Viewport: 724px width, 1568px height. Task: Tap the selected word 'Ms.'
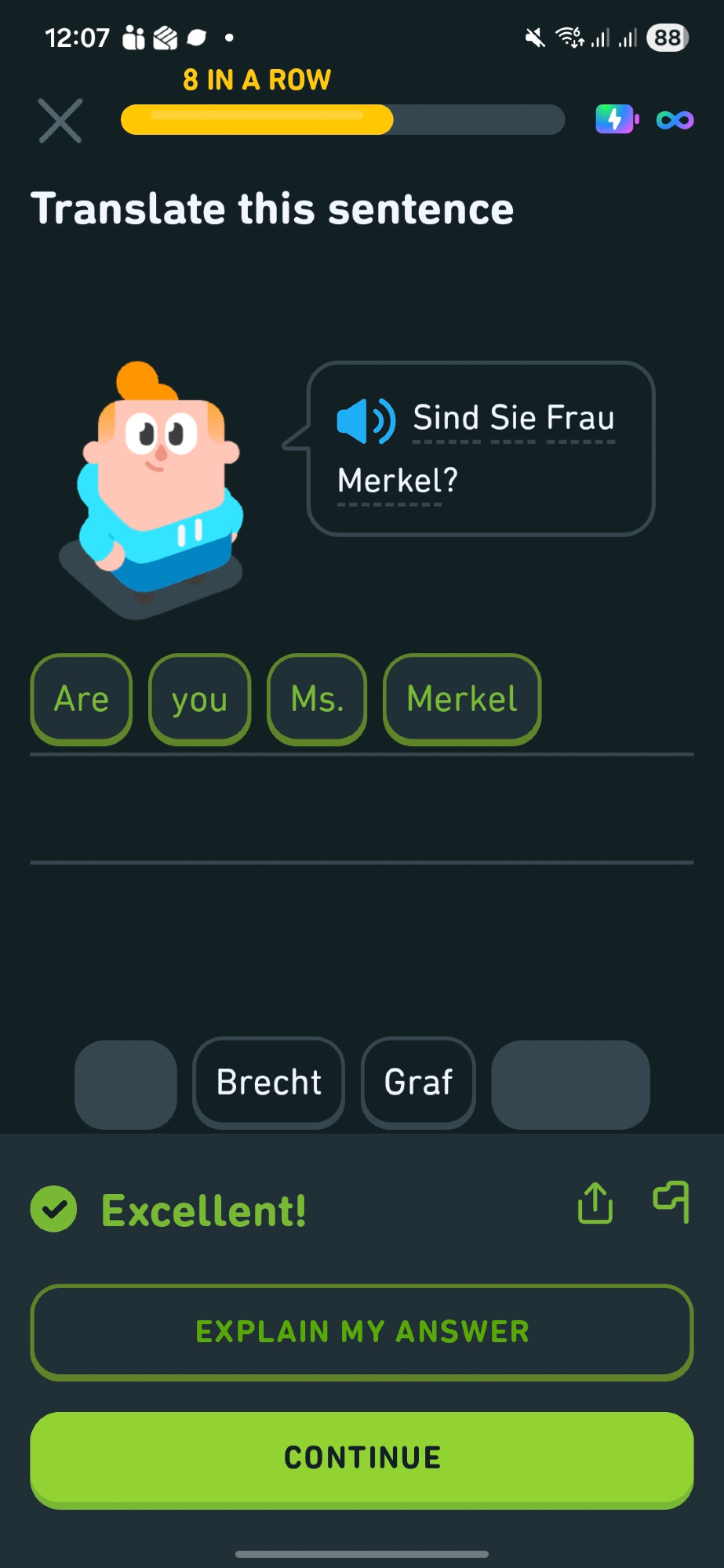coord(317,699)
